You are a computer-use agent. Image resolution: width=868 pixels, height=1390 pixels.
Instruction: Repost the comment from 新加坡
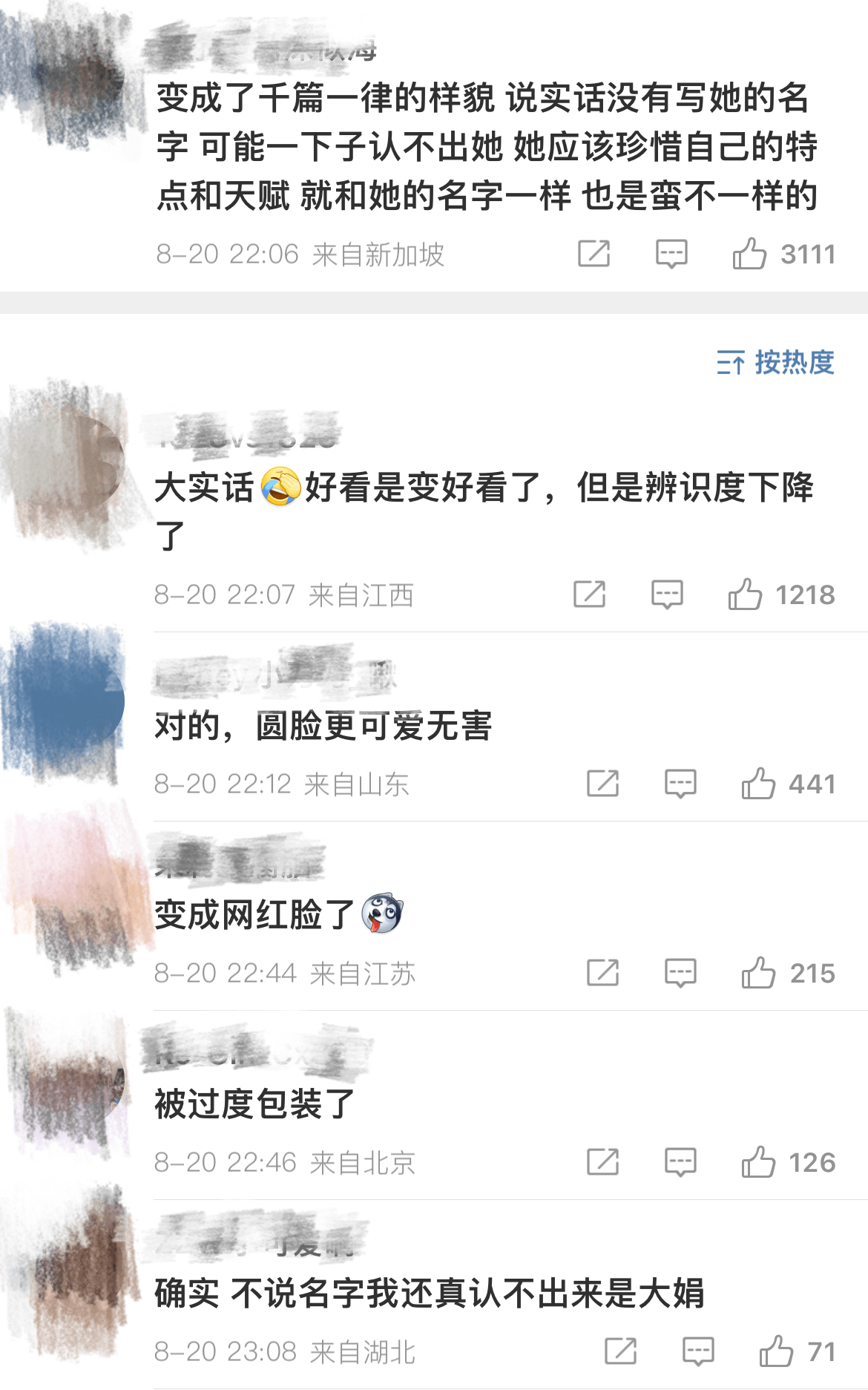point(594,254)
